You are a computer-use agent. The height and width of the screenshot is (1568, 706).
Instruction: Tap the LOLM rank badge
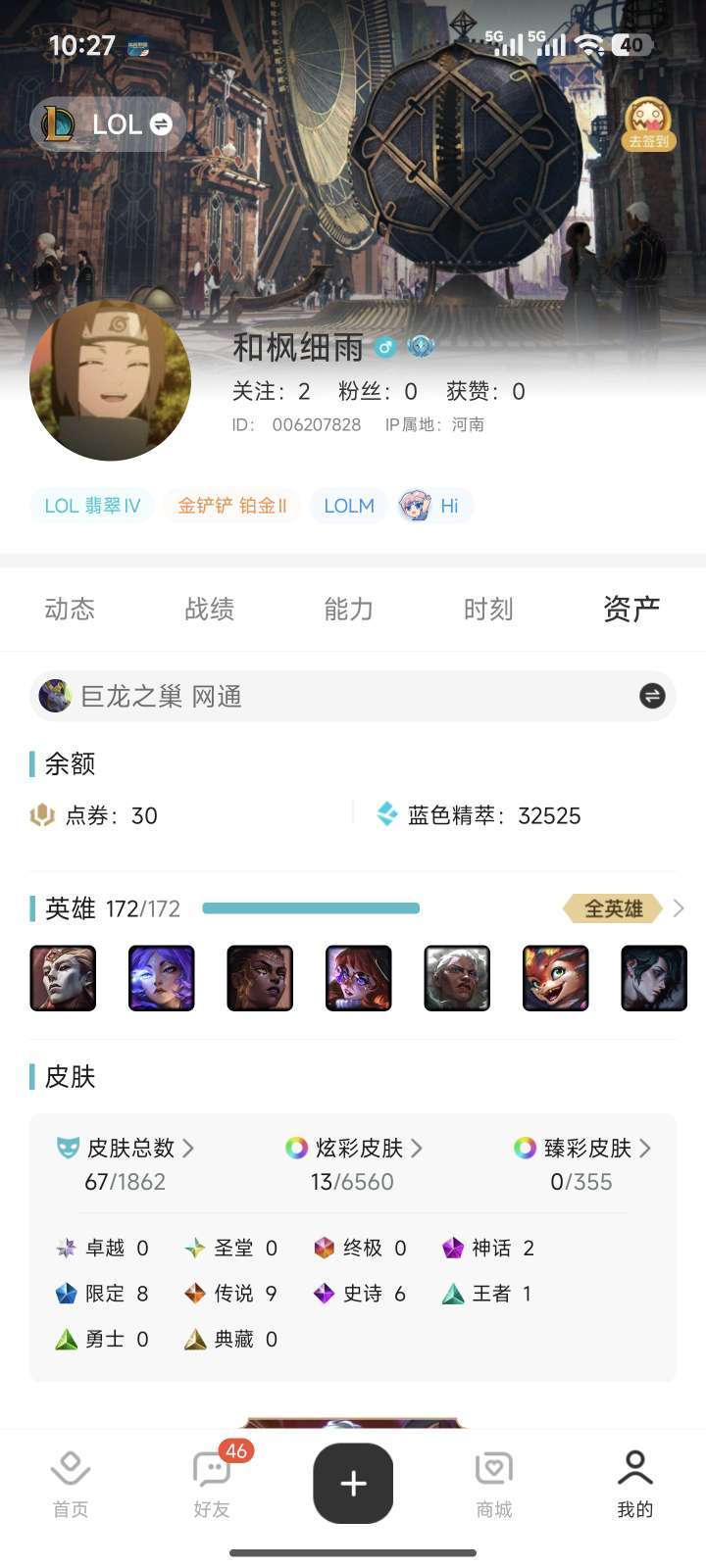pyautogui.click(x=348, y=506)
